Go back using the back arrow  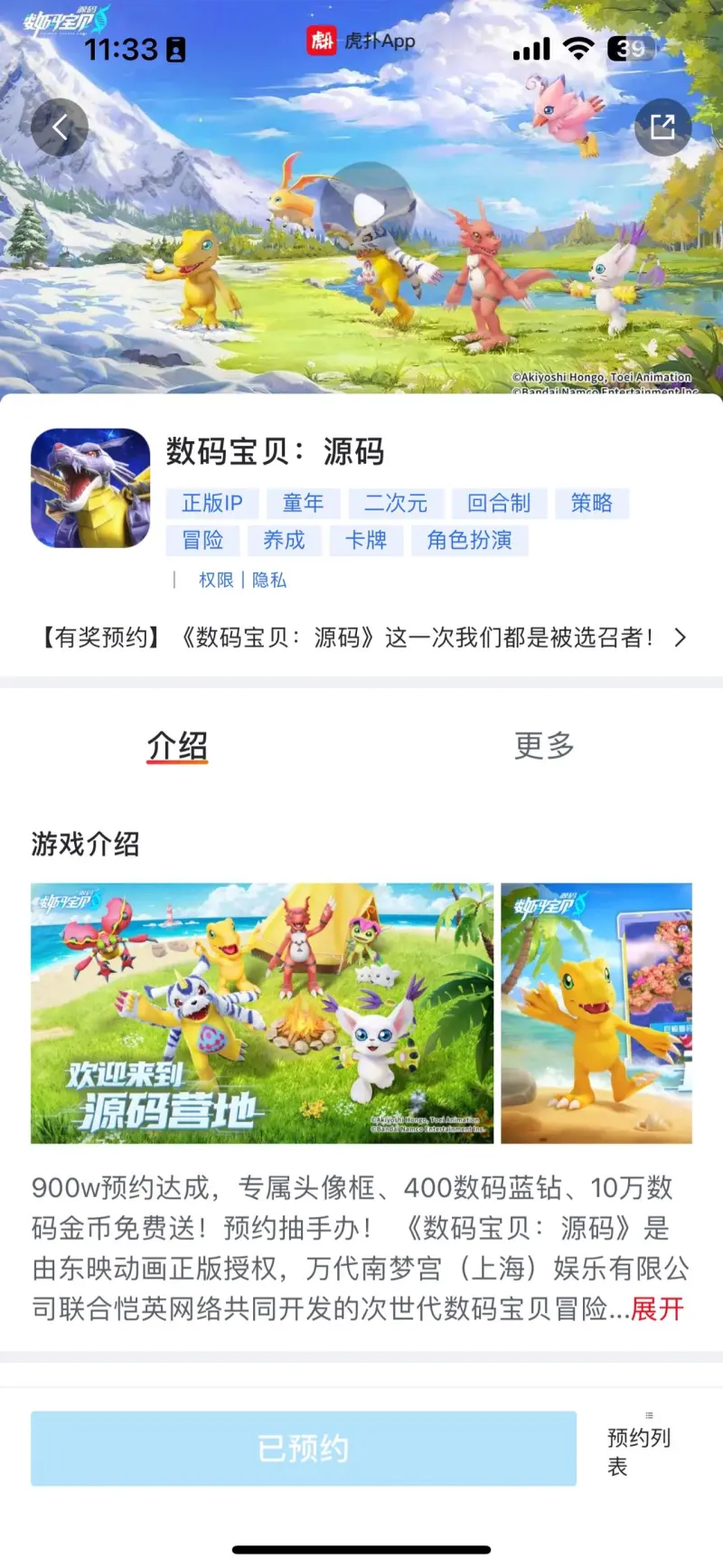60,127
